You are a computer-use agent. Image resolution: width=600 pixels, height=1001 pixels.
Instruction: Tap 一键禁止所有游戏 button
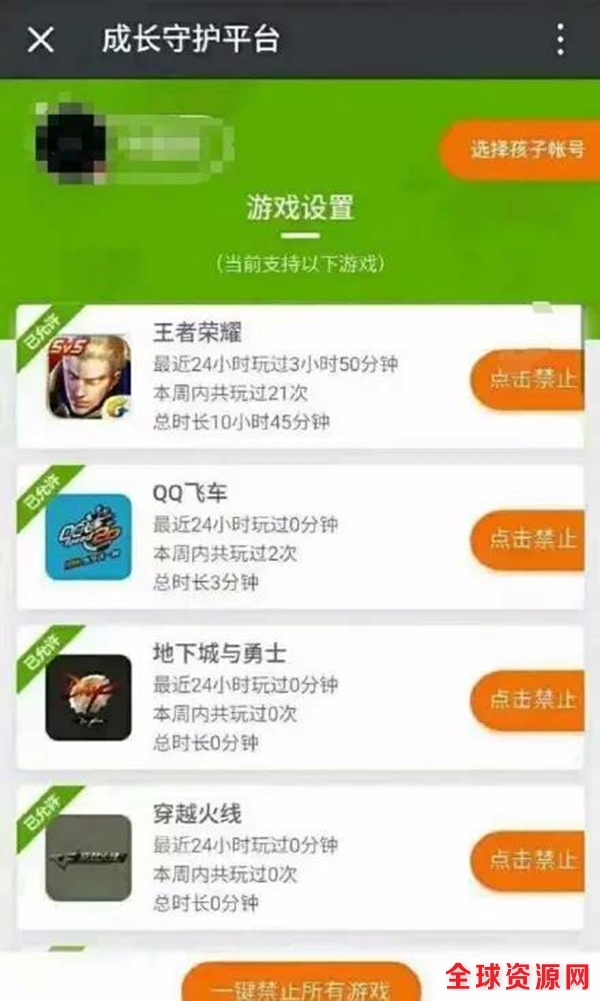click(302, 985)
